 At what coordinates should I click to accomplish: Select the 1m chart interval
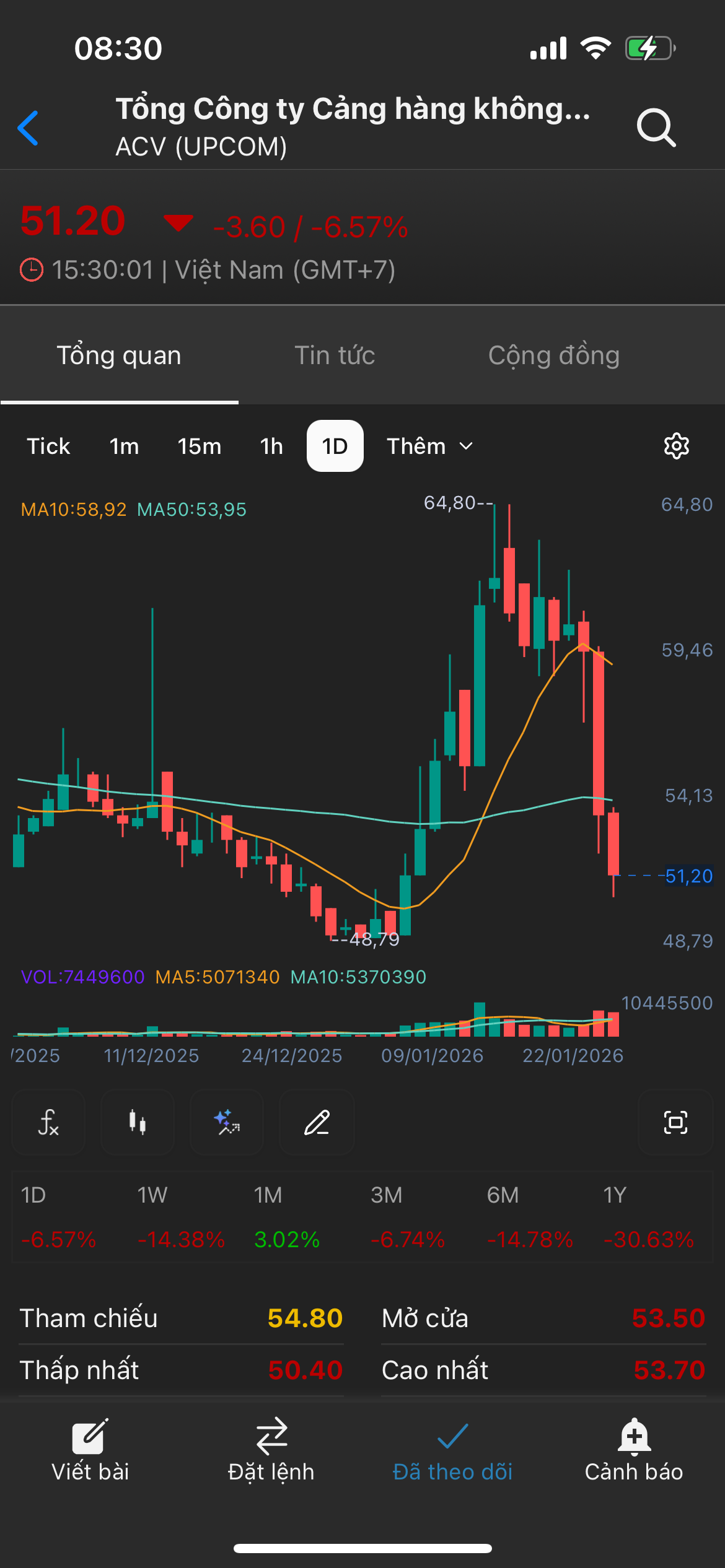(124, 446)
